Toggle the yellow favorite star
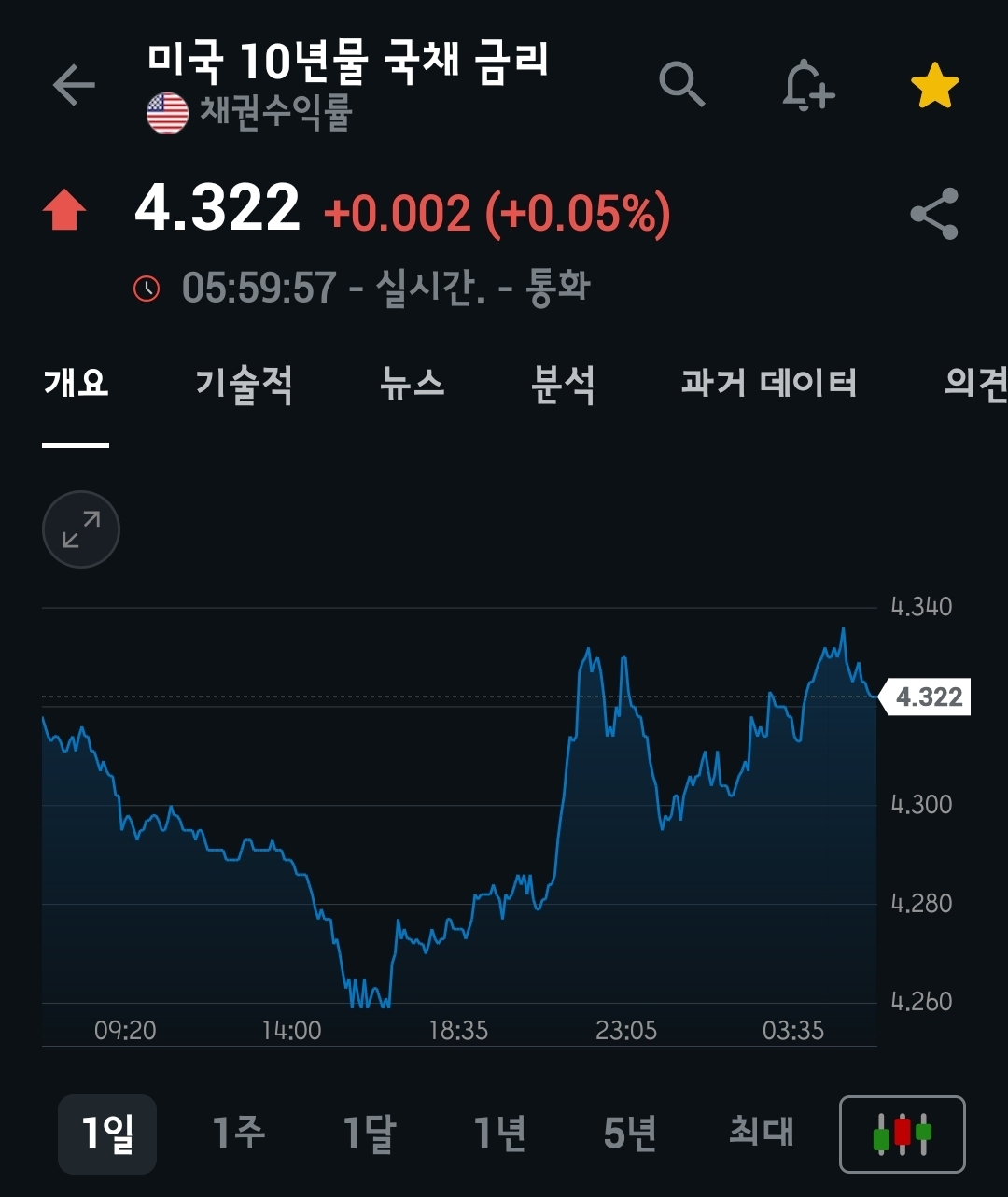The width and height of the screenshot is (1008, 1197). coord(934,87)
